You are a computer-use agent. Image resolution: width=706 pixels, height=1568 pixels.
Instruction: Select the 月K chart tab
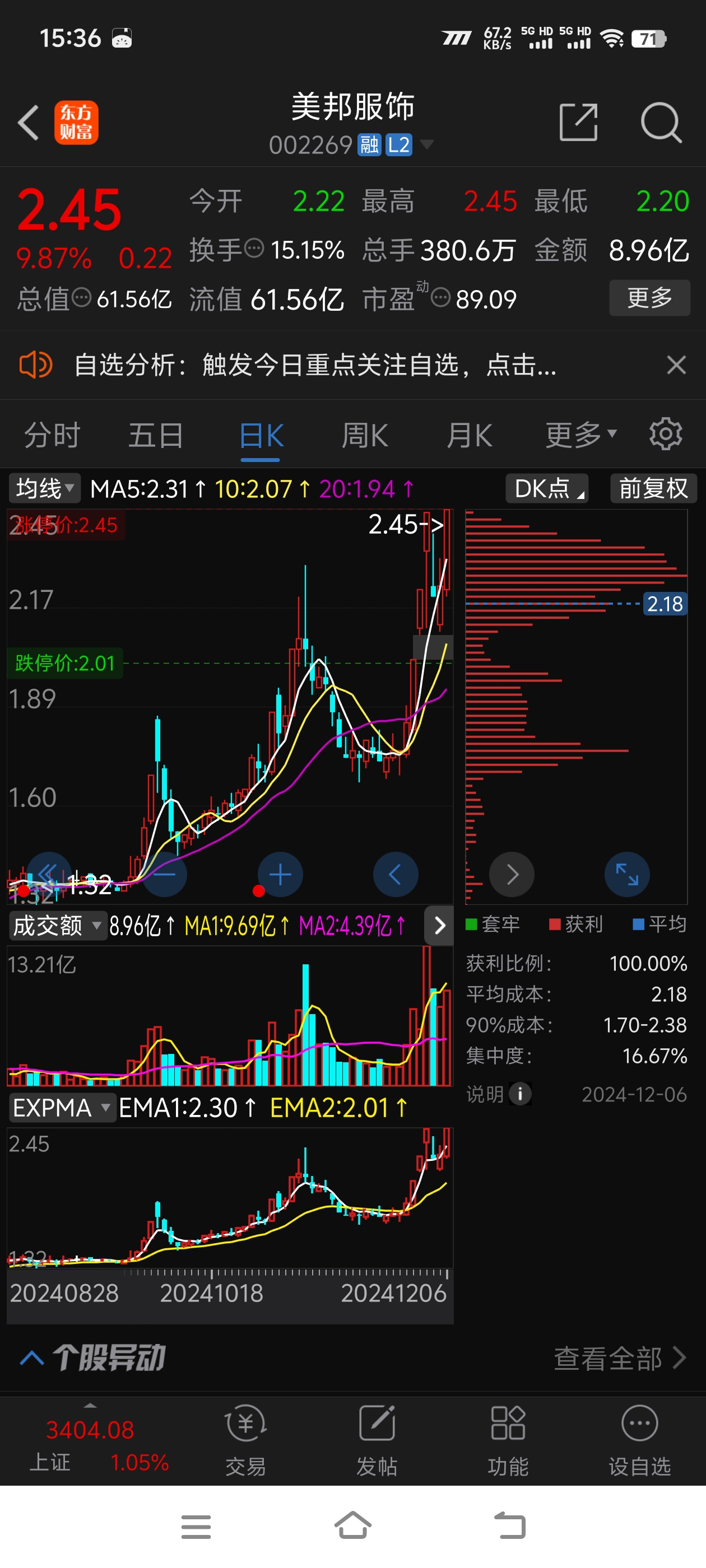point(469,436)
